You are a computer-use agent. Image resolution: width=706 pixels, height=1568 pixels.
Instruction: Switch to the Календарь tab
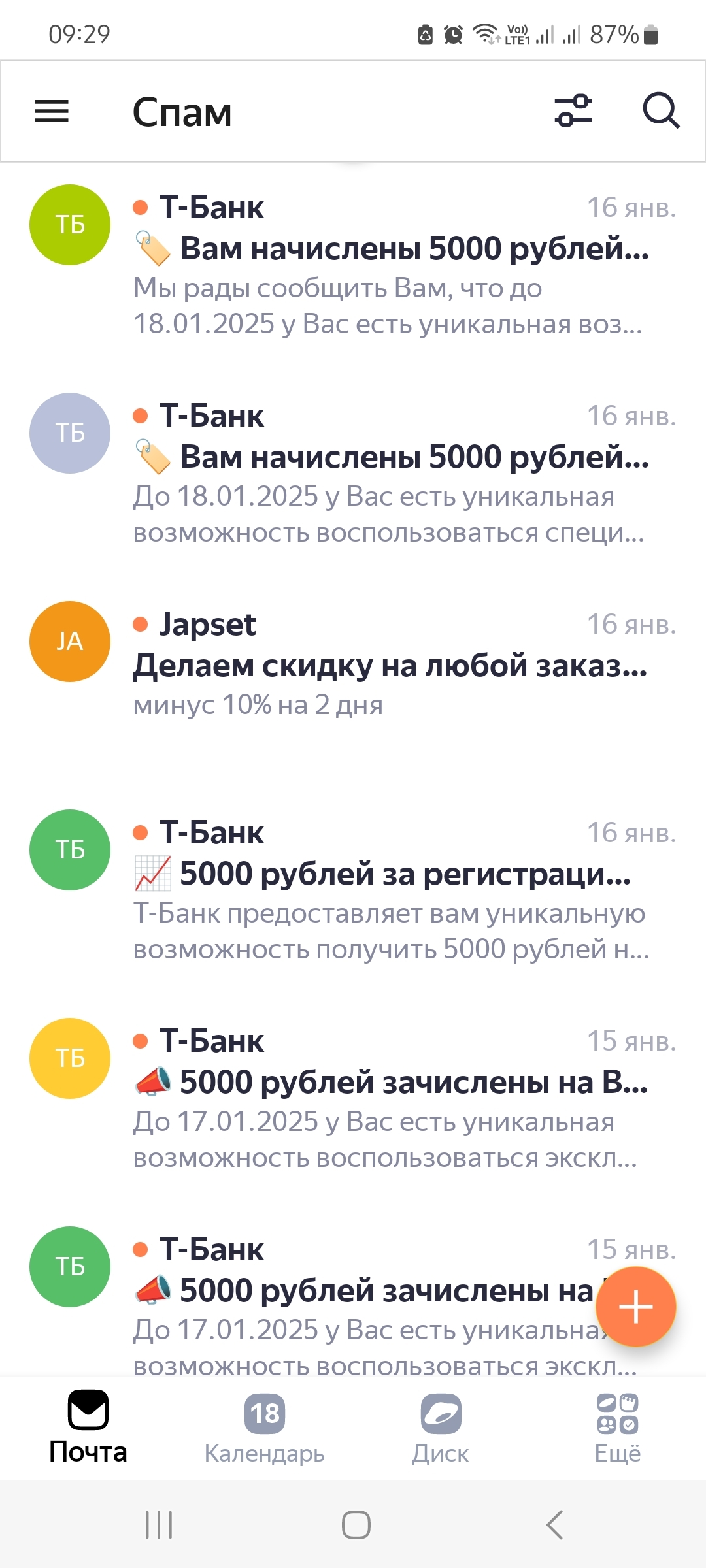[x=264, y=1428]
